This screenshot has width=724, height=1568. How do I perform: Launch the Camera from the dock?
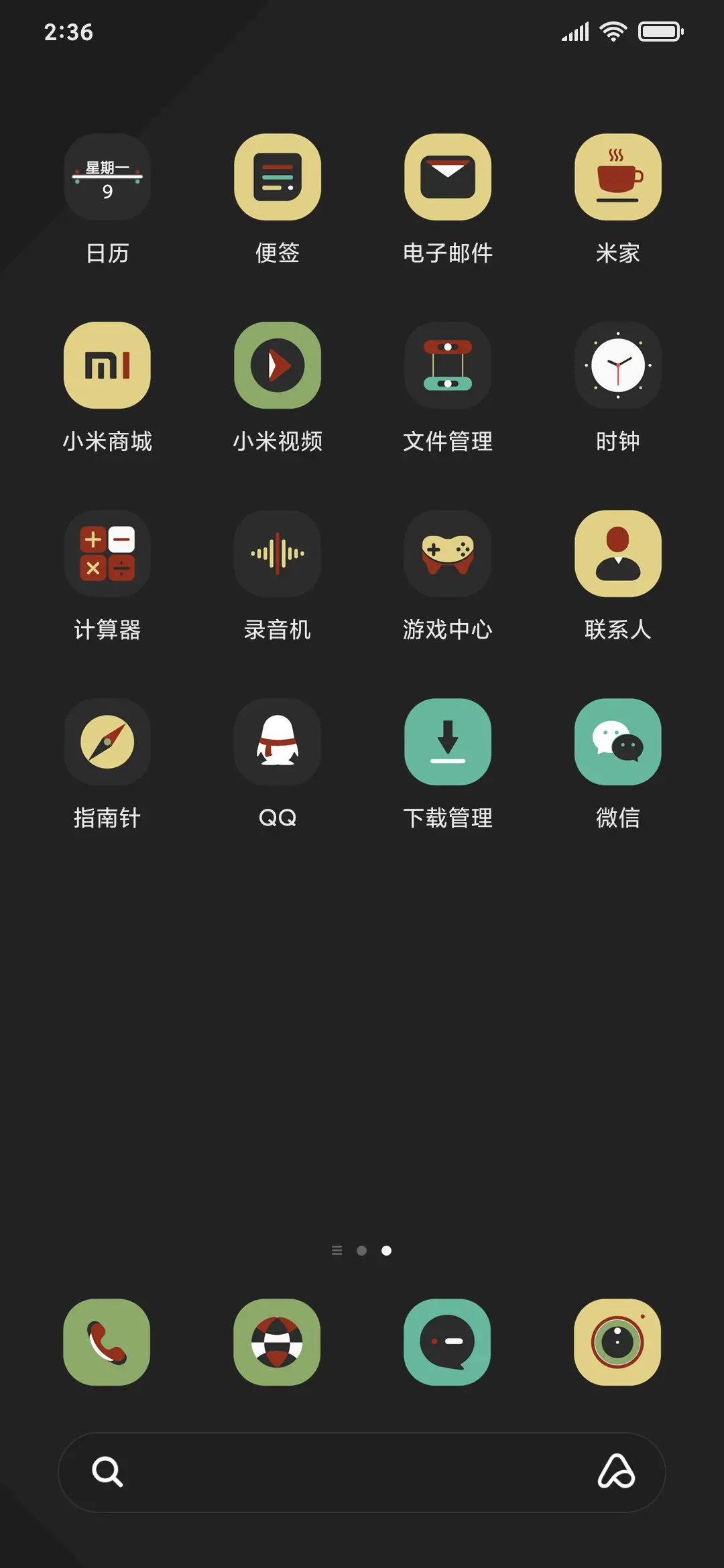click(x=618, y=1344)
